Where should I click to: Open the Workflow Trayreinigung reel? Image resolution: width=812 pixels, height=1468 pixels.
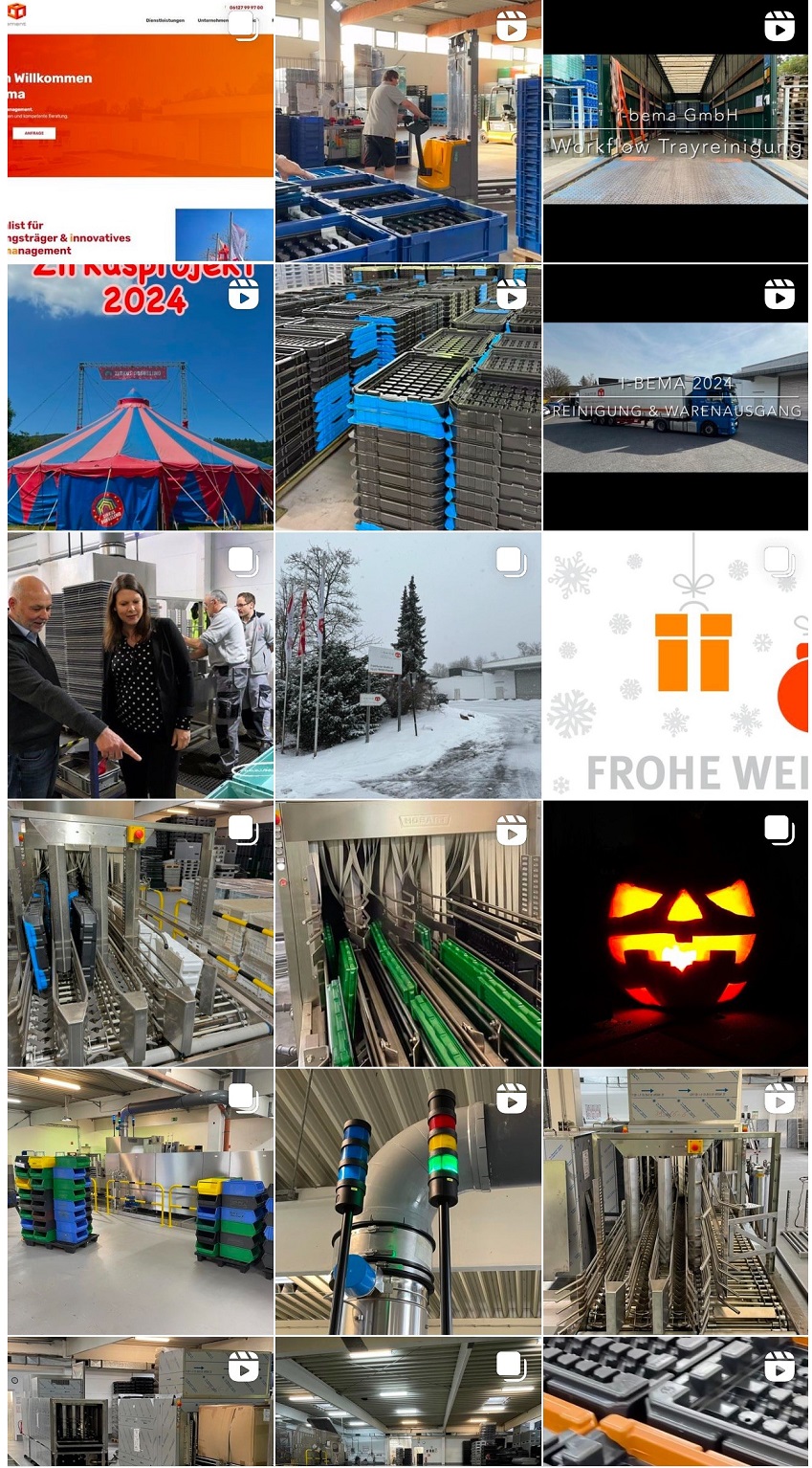click(675, 131)
